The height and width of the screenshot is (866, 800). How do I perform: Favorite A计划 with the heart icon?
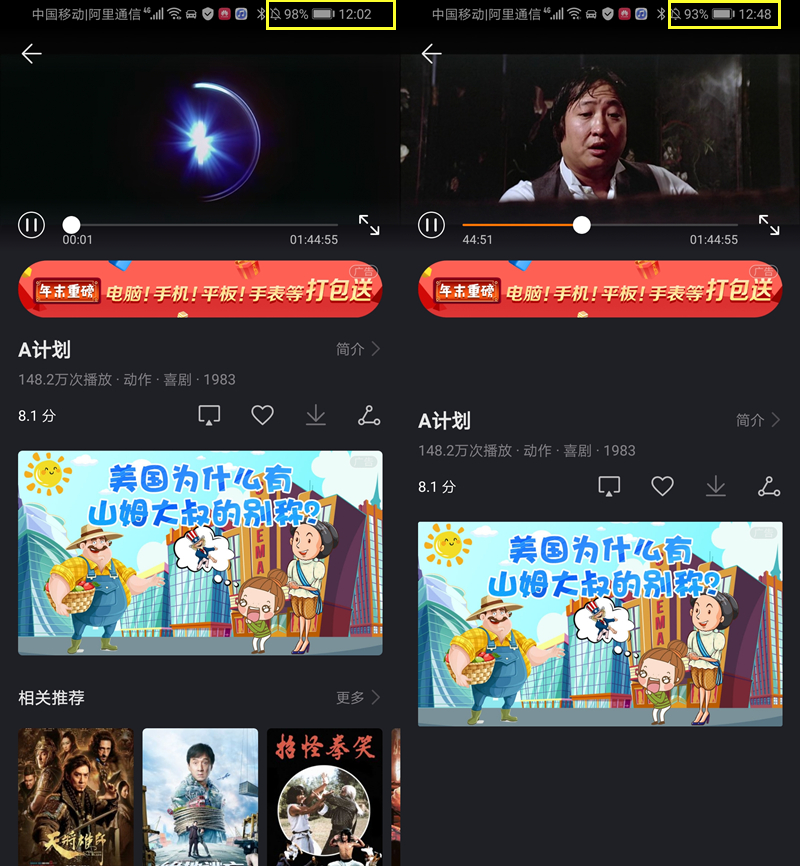[262, 415]
